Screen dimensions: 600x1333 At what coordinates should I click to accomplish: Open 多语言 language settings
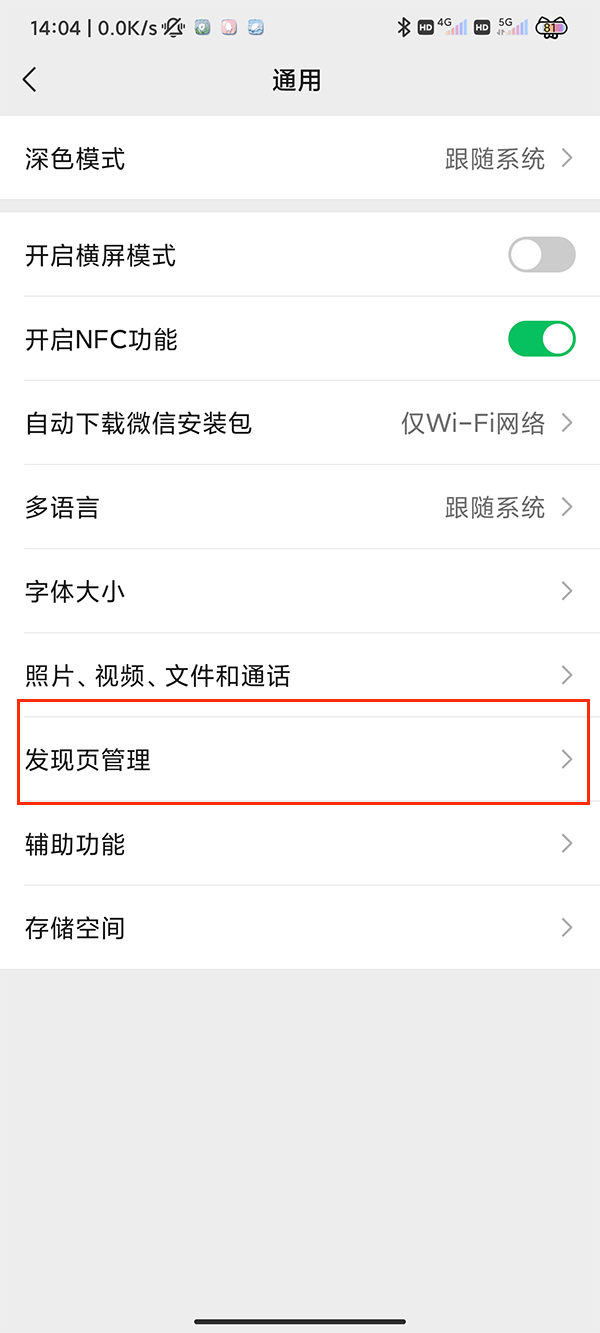click(x=300, y=507)
